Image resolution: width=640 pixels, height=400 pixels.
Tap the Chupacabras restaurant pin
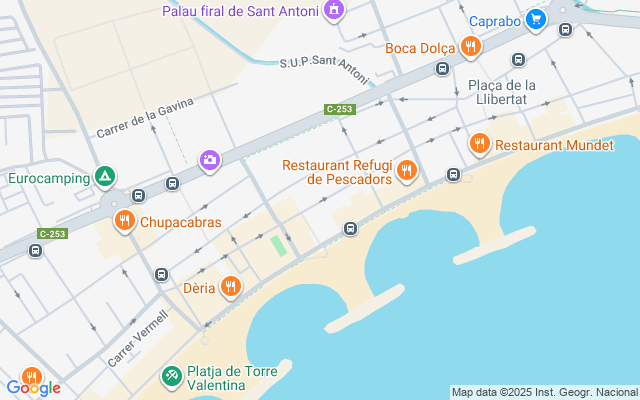[125, 221]
